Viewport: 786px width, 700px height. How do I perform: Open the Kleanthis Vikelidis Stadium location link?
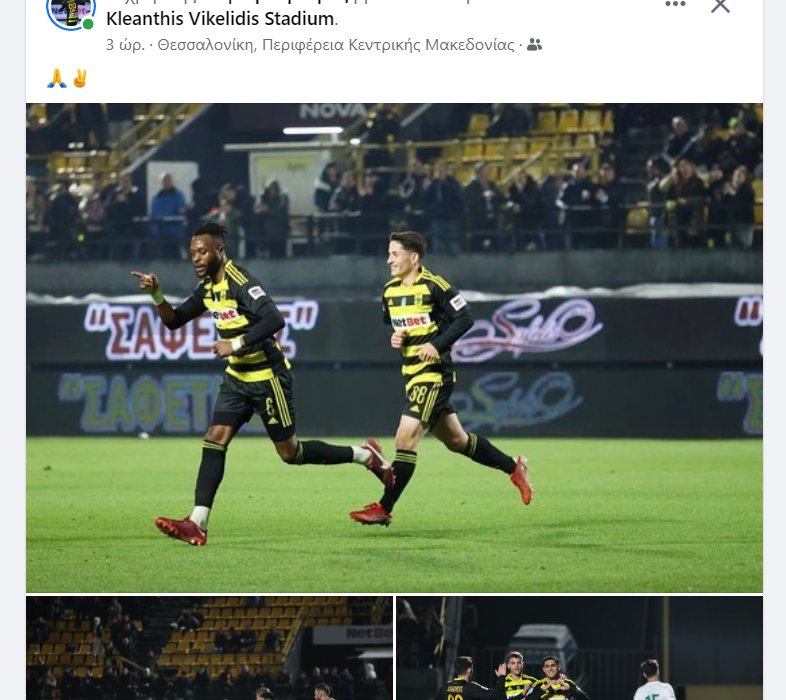(x=220, y=19)
